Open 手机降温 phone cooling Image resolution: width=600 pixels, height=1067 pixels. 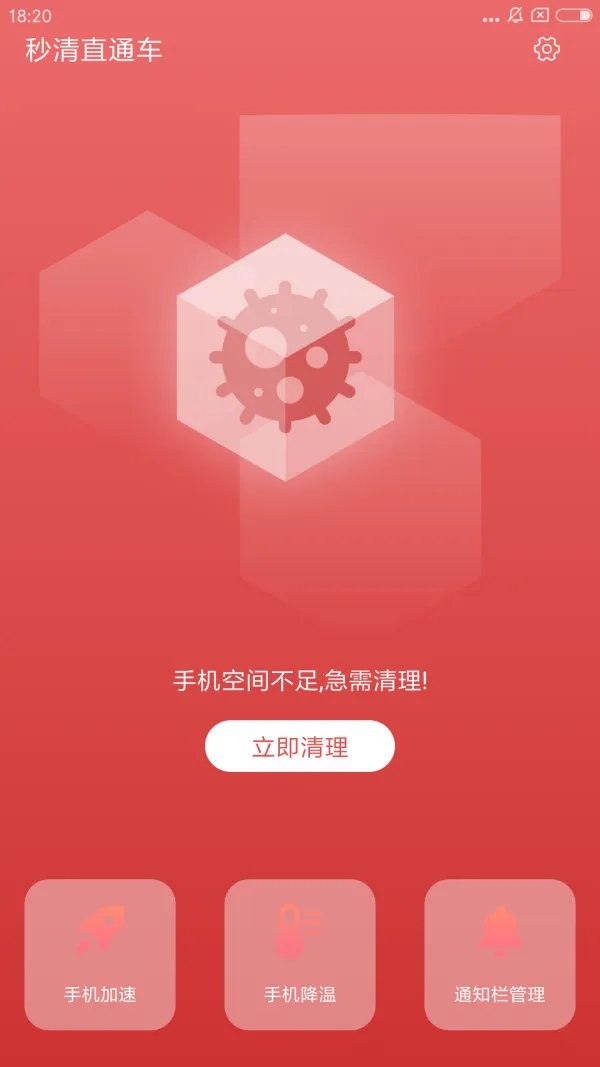[x=300, y=954]
